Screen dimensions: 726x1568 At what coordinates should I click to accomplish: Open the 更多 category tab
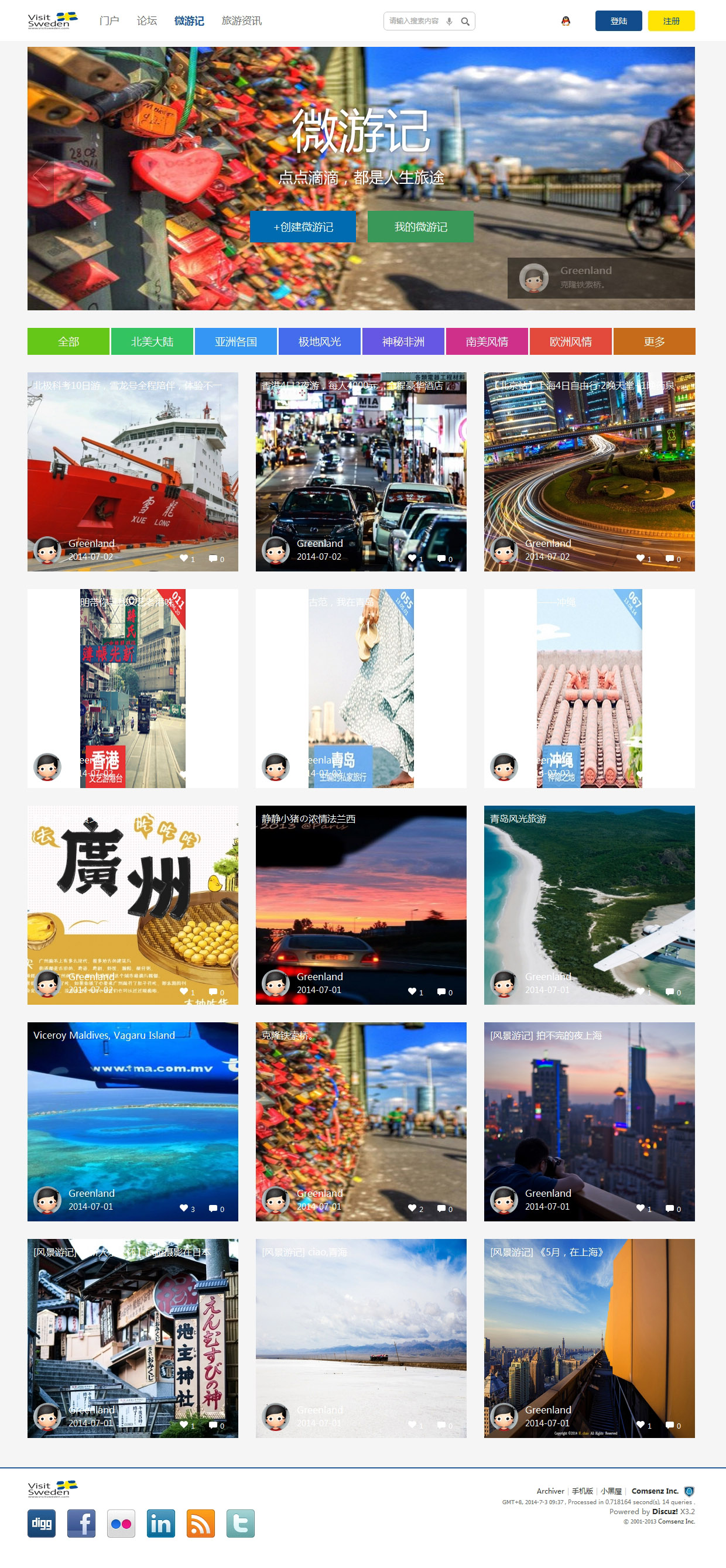click(x=654, y=341)
